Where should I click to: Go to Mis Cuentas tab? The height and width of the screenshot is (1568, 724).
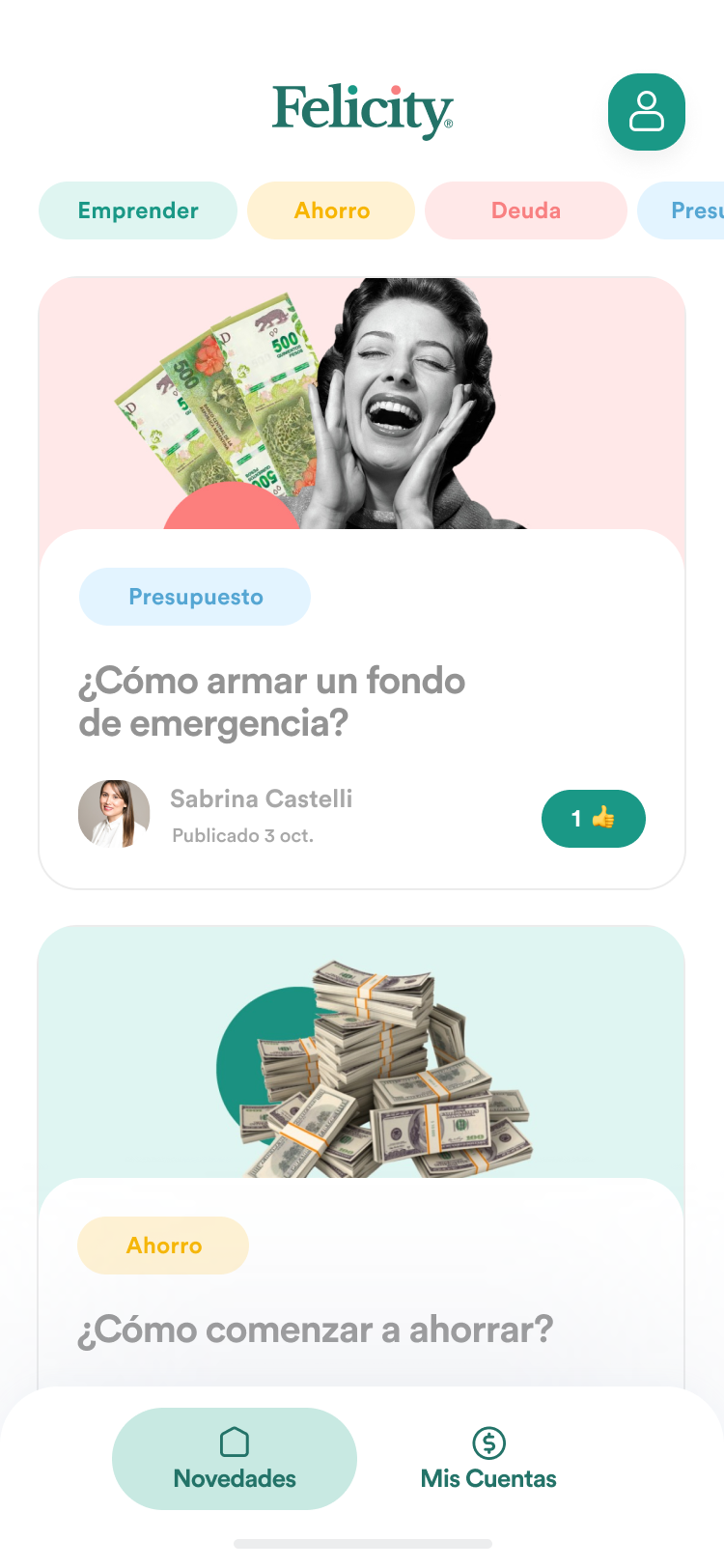488,1459
